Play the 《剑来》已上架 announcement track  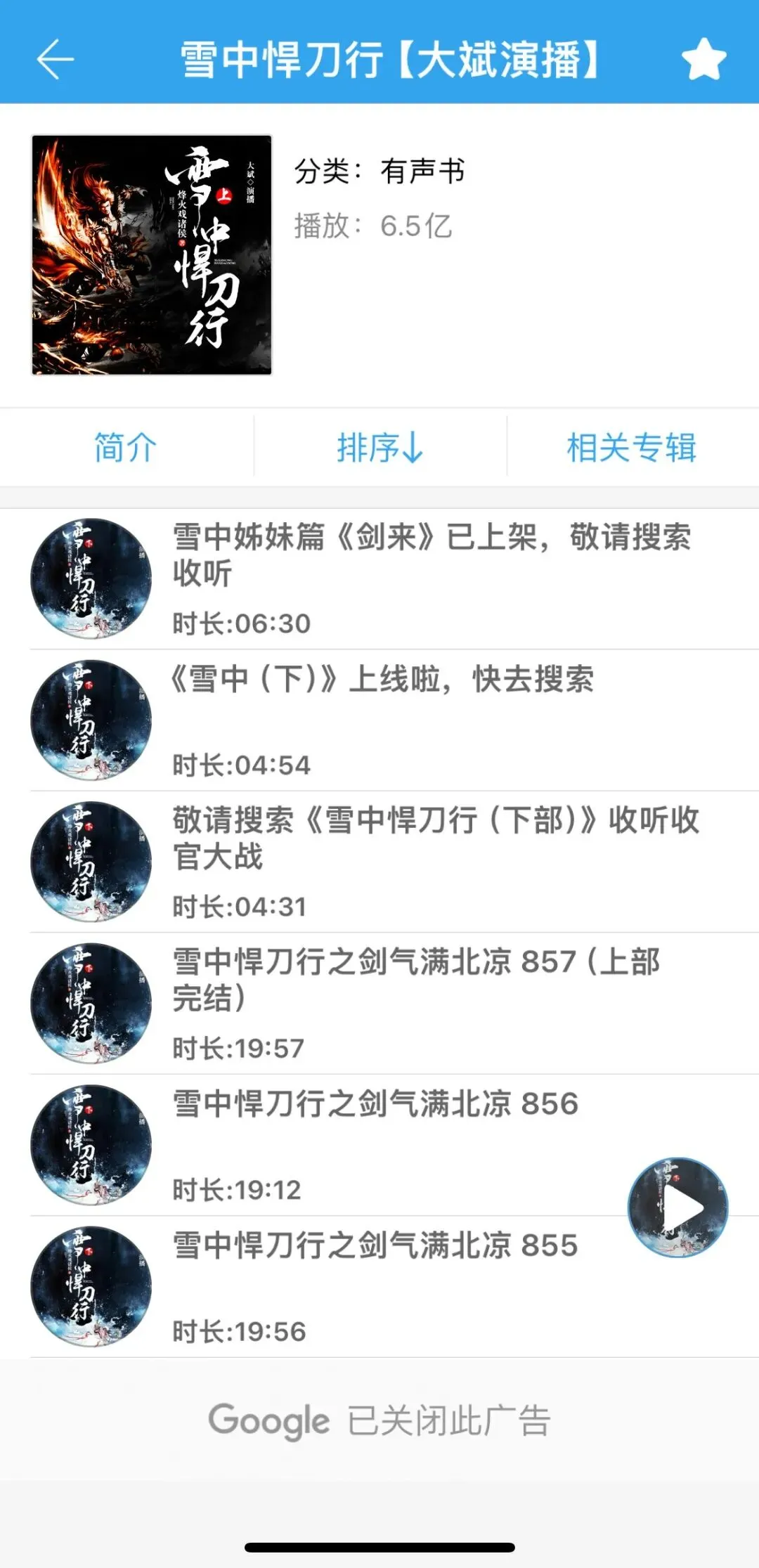coord(431,555)
